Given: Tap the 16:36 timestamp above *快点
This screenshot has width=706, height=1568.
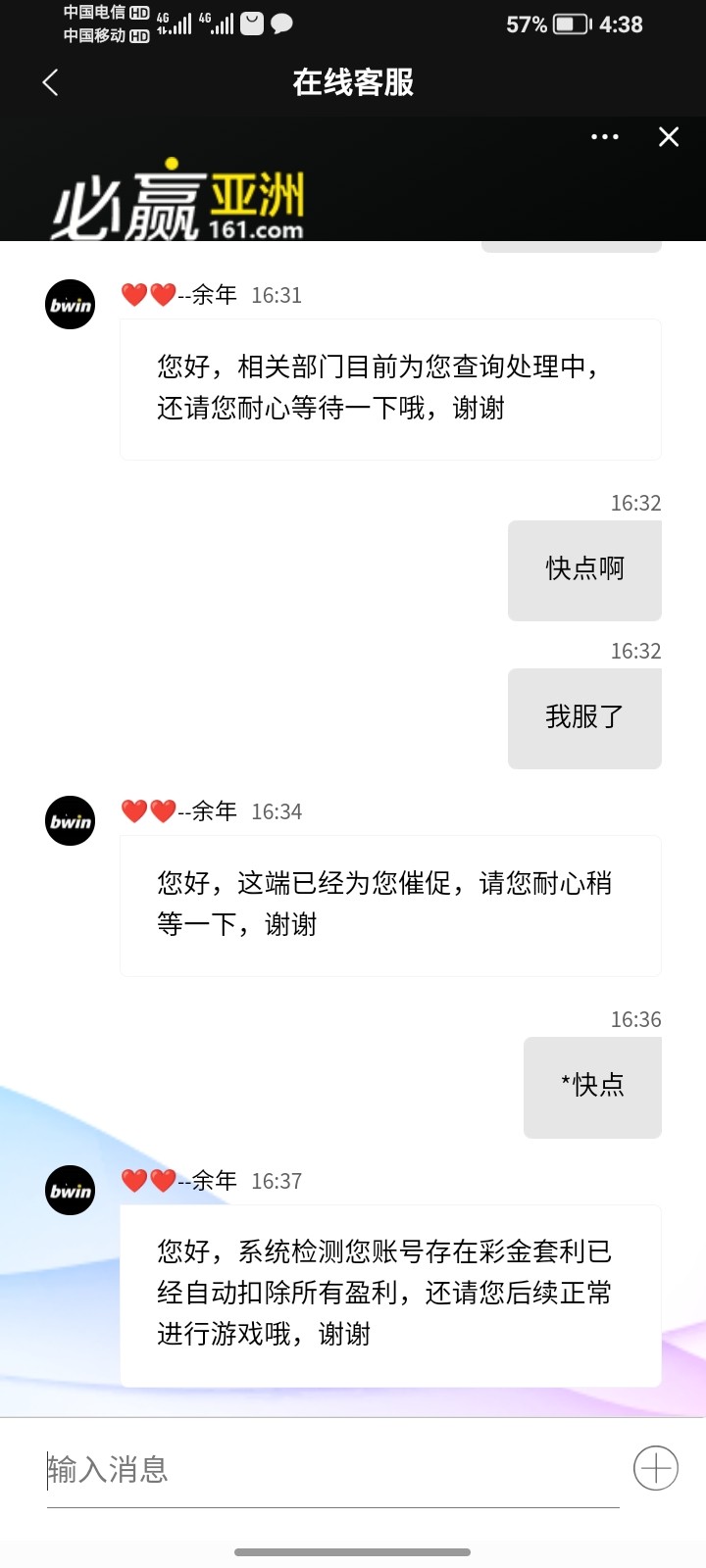Looking at the screenshot, I should click(x=636, y=1019).
